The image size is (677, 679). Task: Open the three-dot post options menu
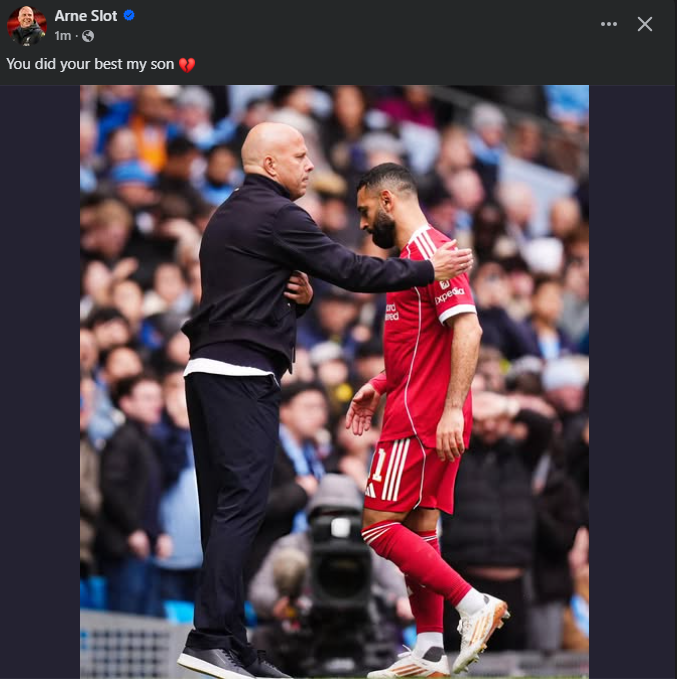coord(608,24)
